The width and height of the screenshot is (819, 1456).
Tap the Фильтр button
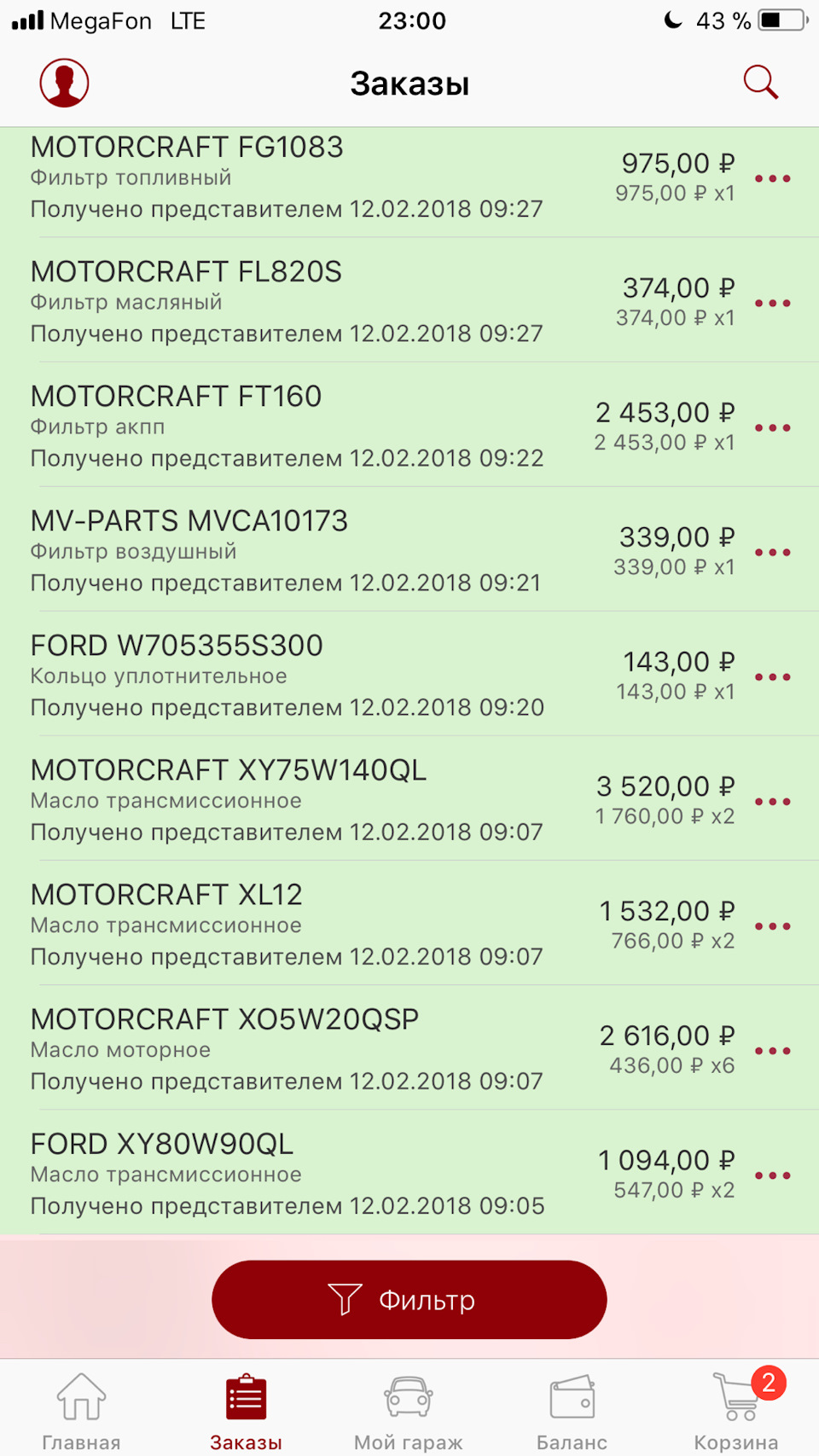[x=409, y=1299]
